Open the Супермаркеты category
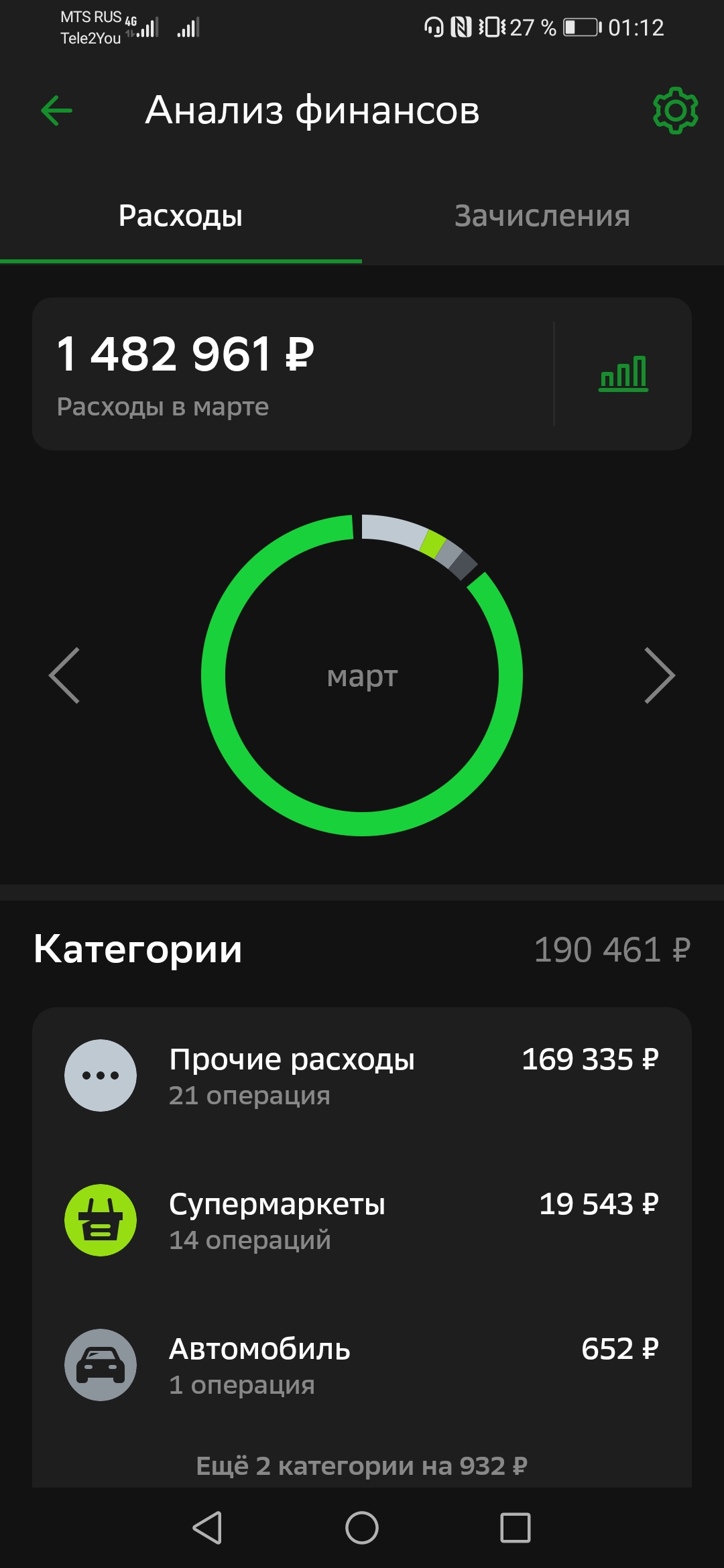Image resolution: width=724 pixels, height=1568 pixels. [362, 1220]
